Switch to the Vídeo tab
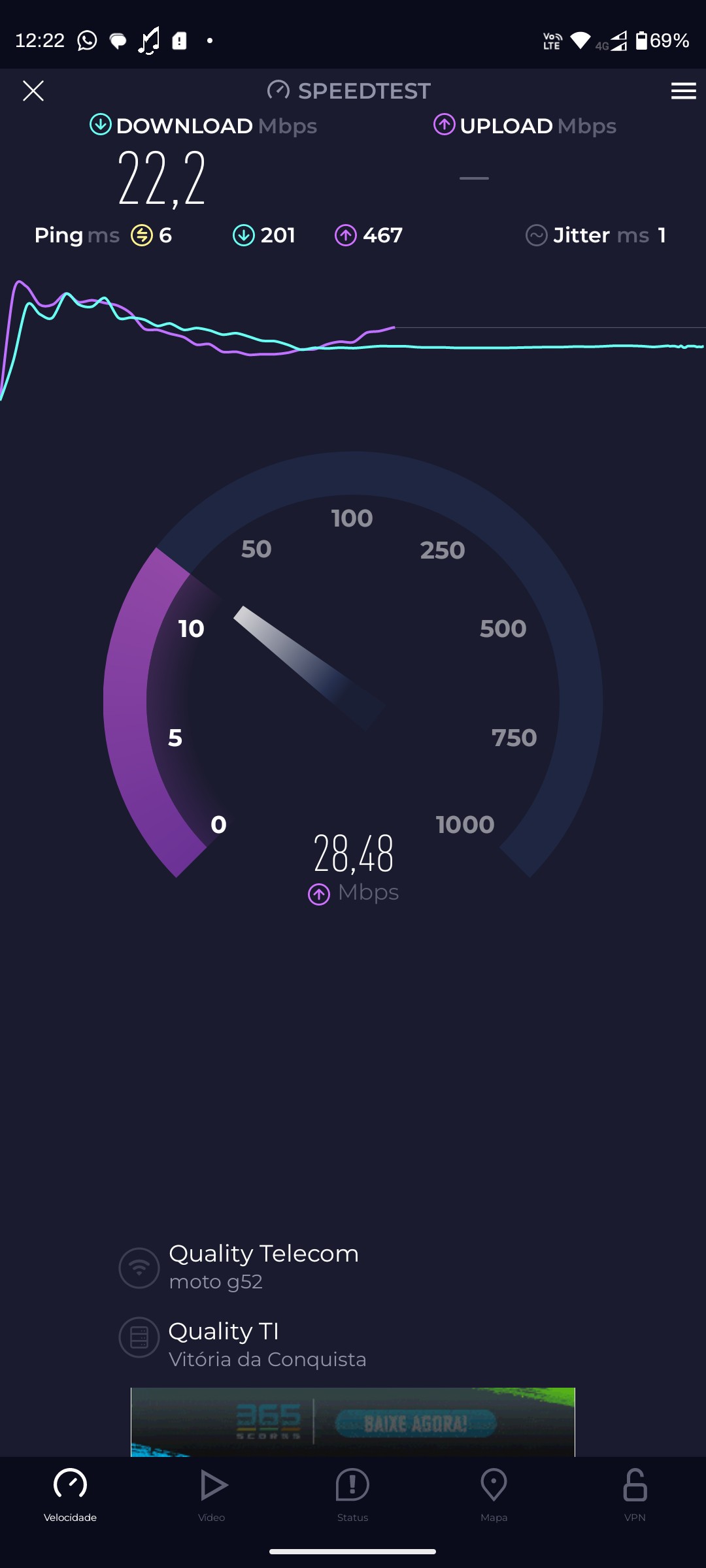This screenshot has height=1568, width=706. coord(212,1494)
